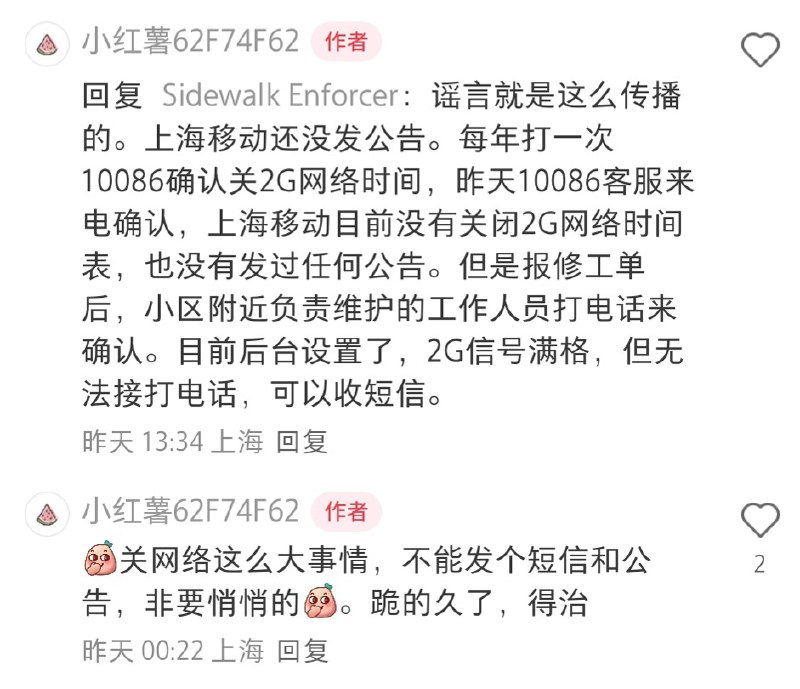Open avatar of the 00:22 comment author
The height and width of the screenshot is (689, 800).
(48, 513)
